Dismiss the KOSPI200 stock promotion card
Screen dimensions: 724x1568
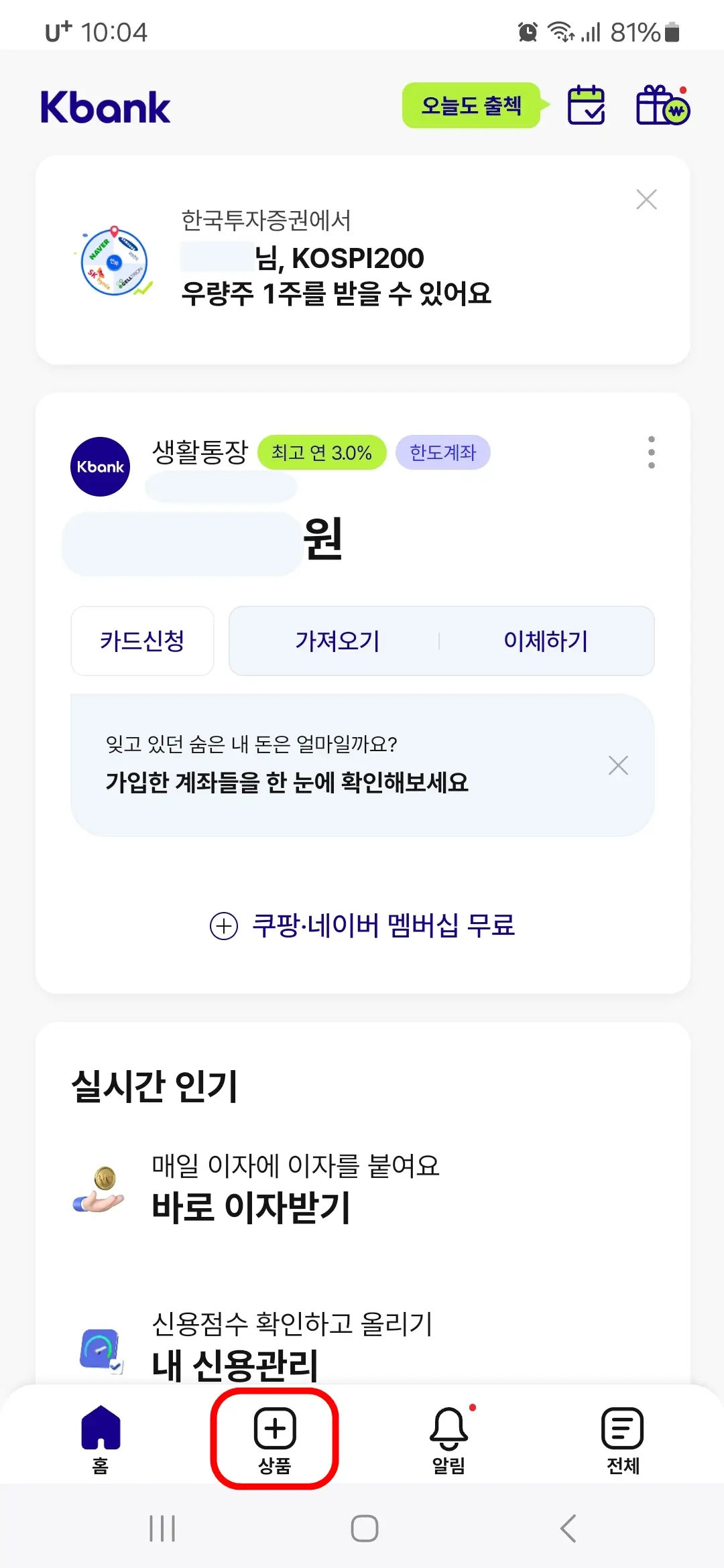click(x=646, y=199)
